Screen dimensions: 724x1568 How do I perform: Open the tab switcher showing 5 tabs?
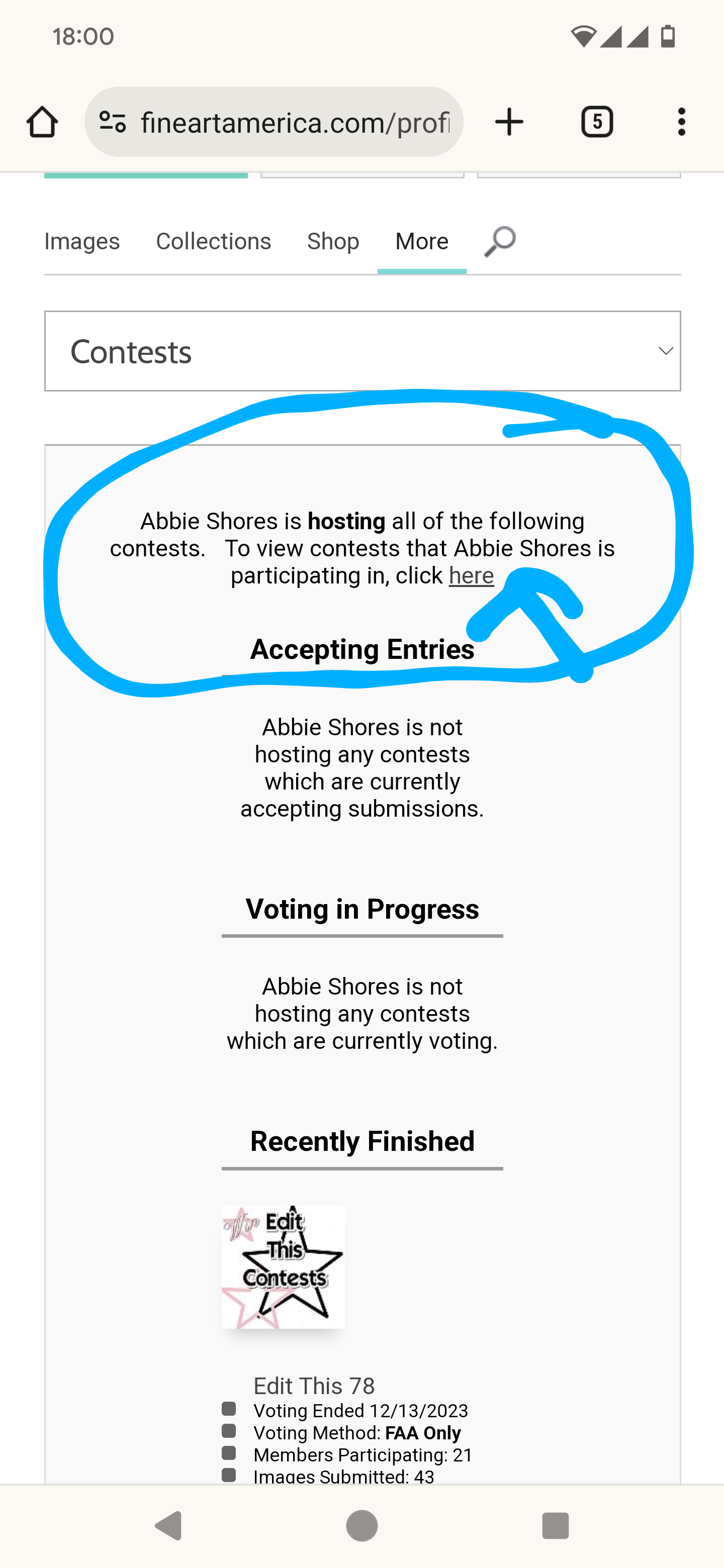pyautogui.click(x=597, y=122)
